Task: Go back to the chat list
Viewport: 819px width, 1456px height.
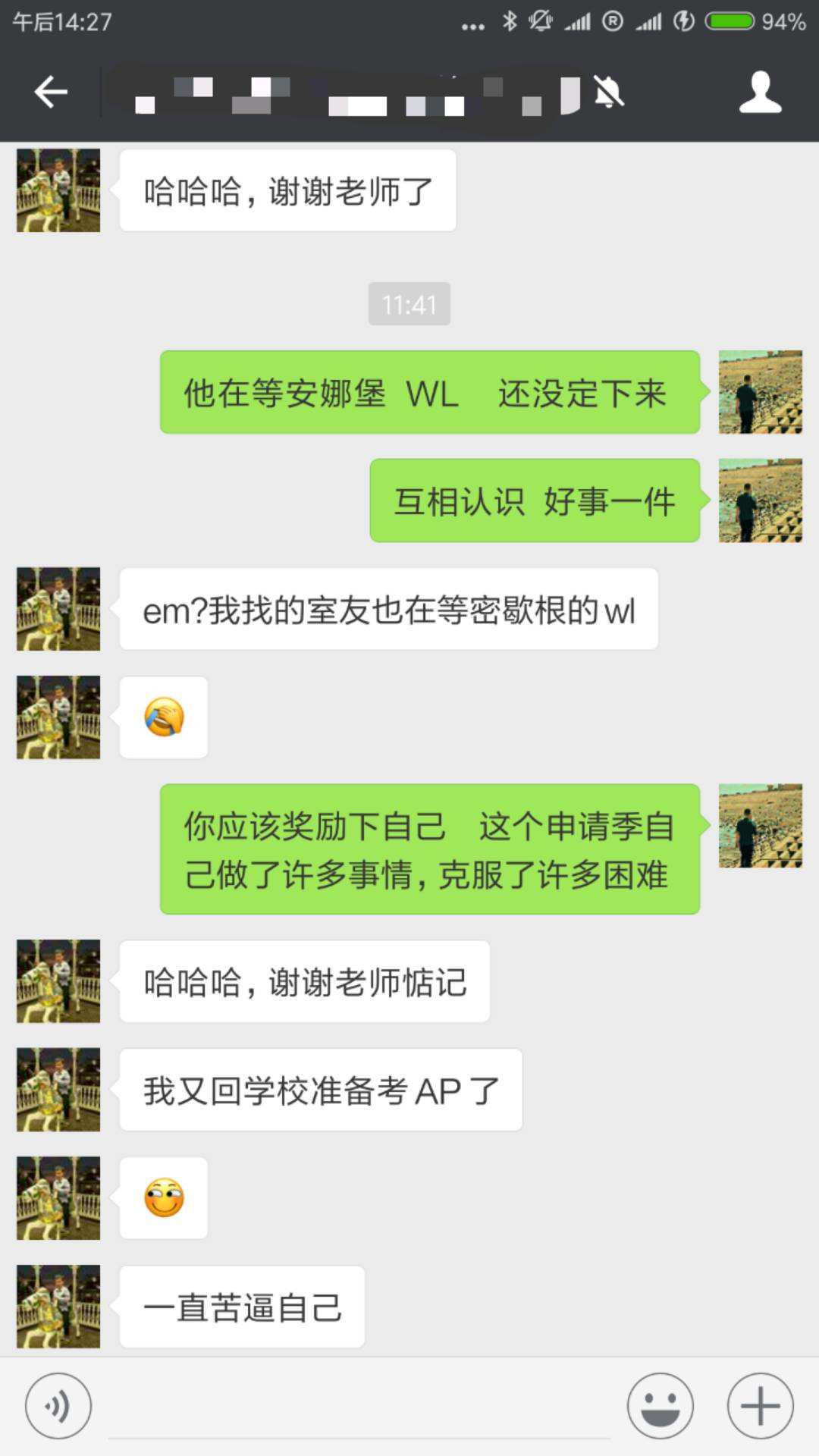Action: (51, 93)
